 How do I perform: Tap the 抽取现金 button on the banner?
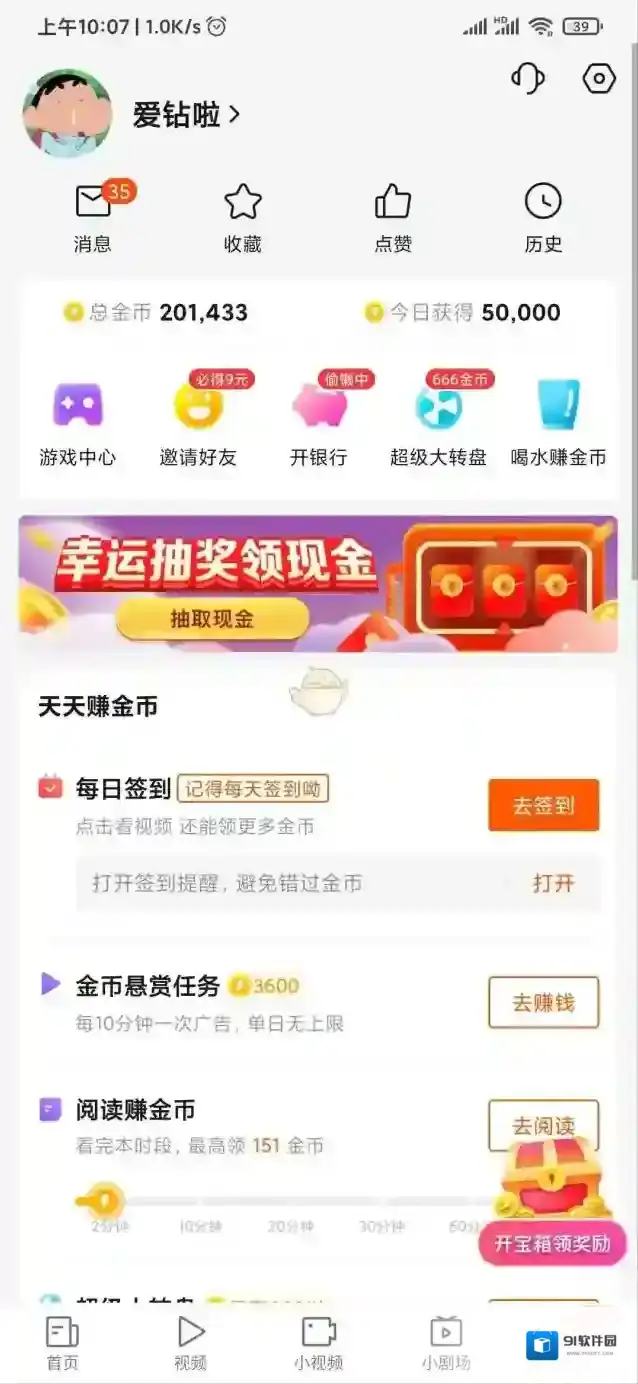(x=212, y=619)
